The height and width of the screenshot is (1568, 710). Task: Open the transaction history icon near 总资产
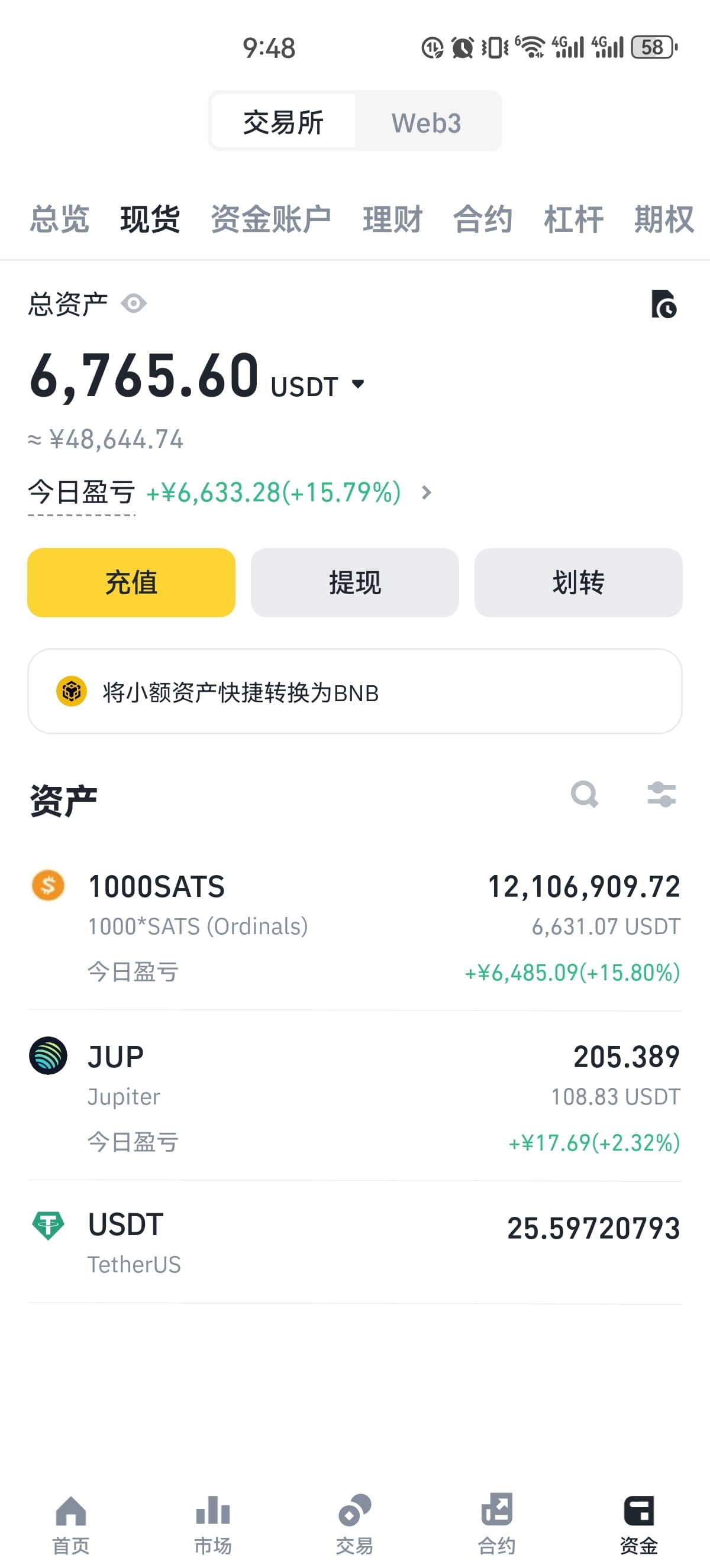664,304
